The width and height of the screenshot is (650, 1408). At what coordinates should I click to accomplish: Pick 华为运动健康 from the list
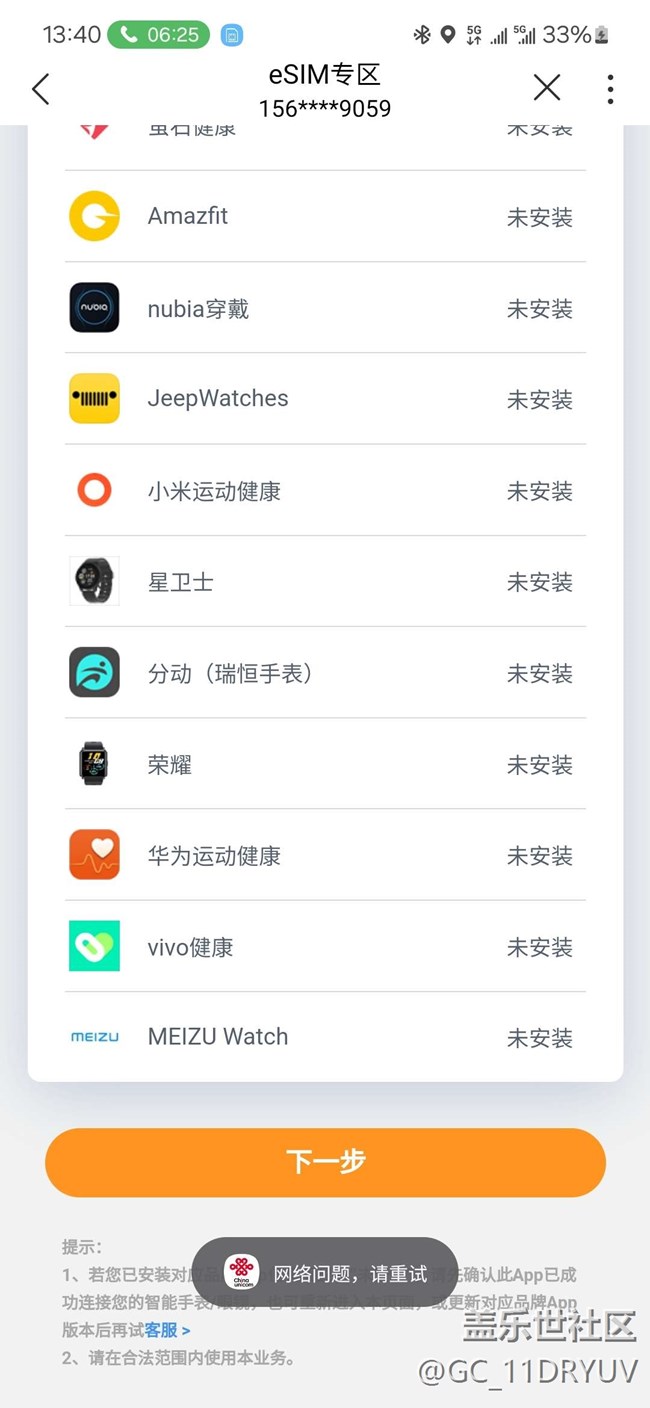click(325, 856)
